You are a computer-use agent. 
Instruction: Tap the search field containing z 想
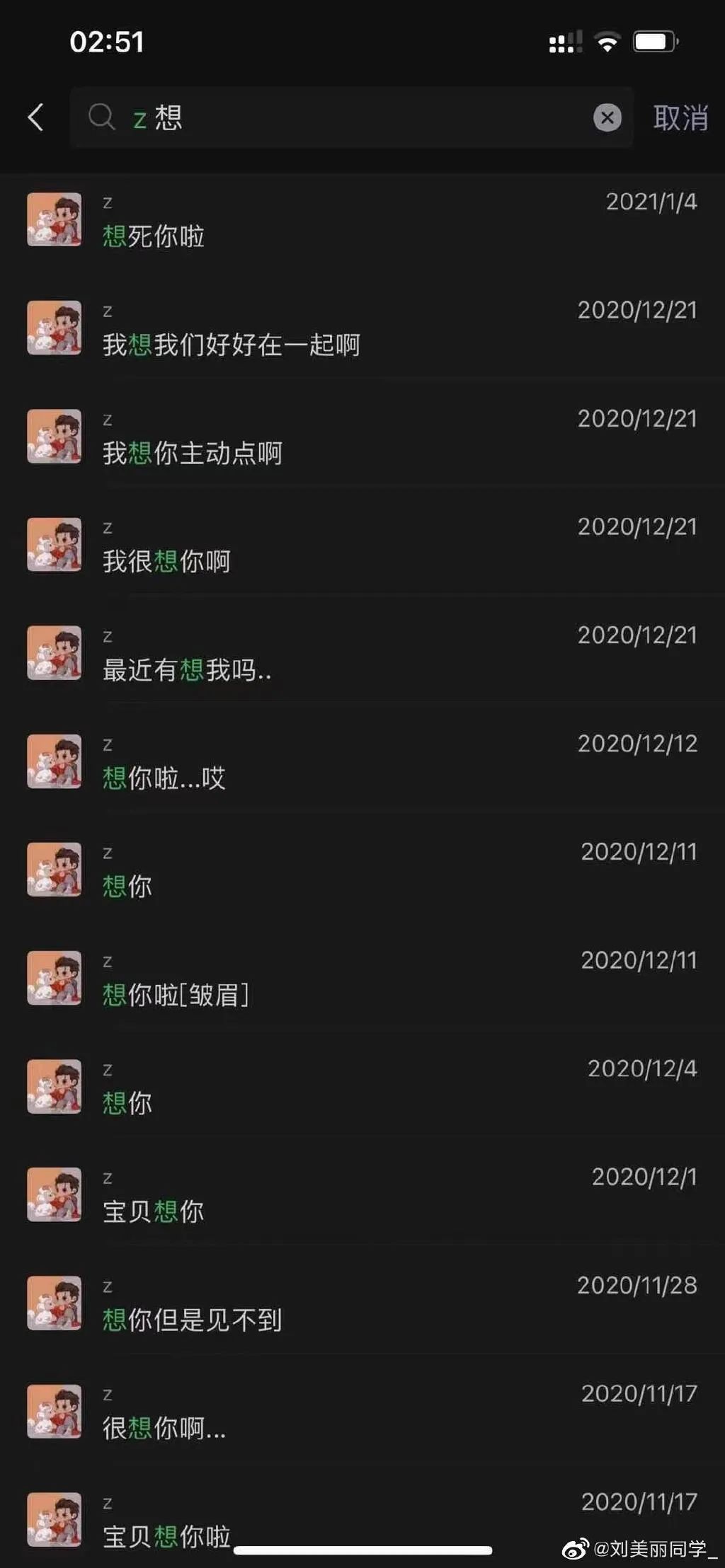(351, 117)
